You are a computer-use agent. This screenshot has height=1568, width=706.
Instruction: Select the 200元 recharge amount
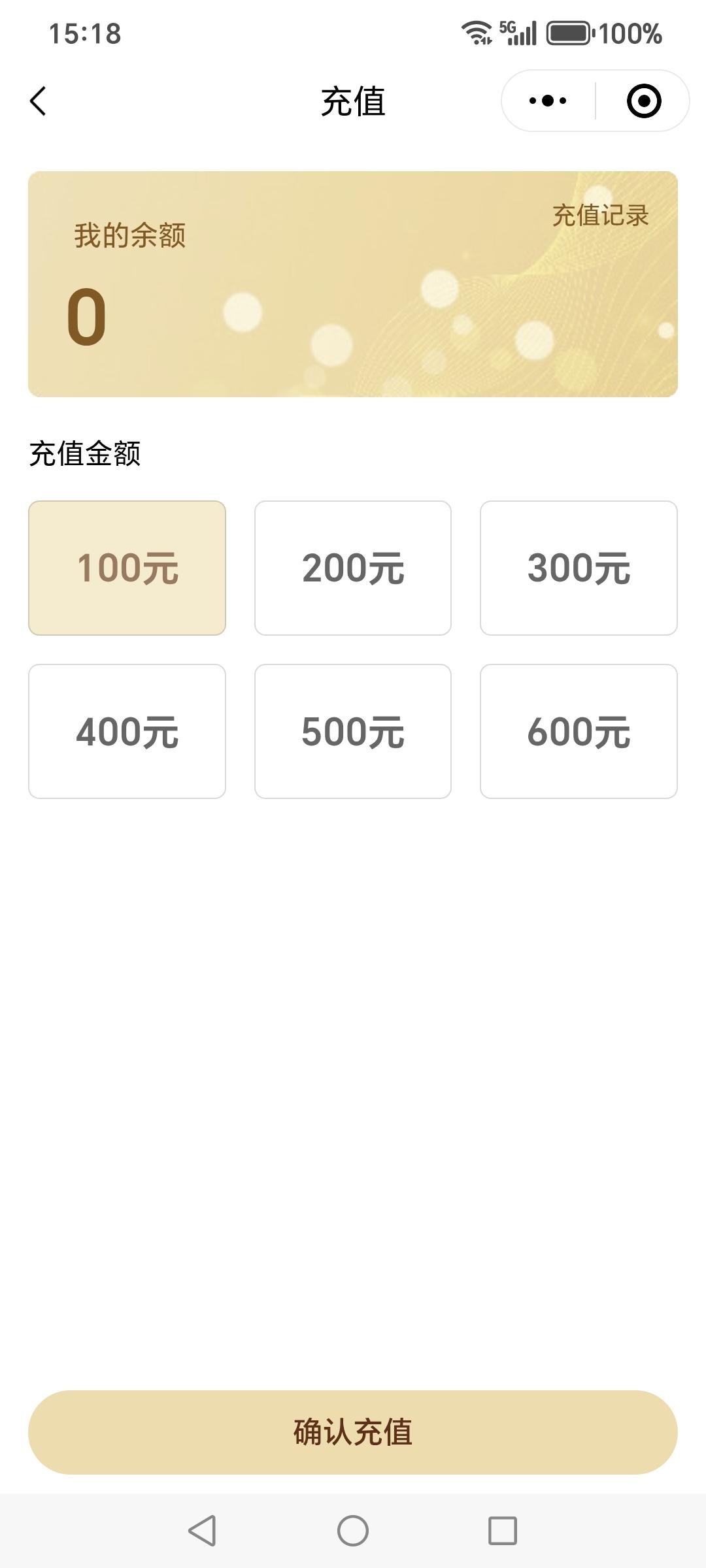click(353, 567)
